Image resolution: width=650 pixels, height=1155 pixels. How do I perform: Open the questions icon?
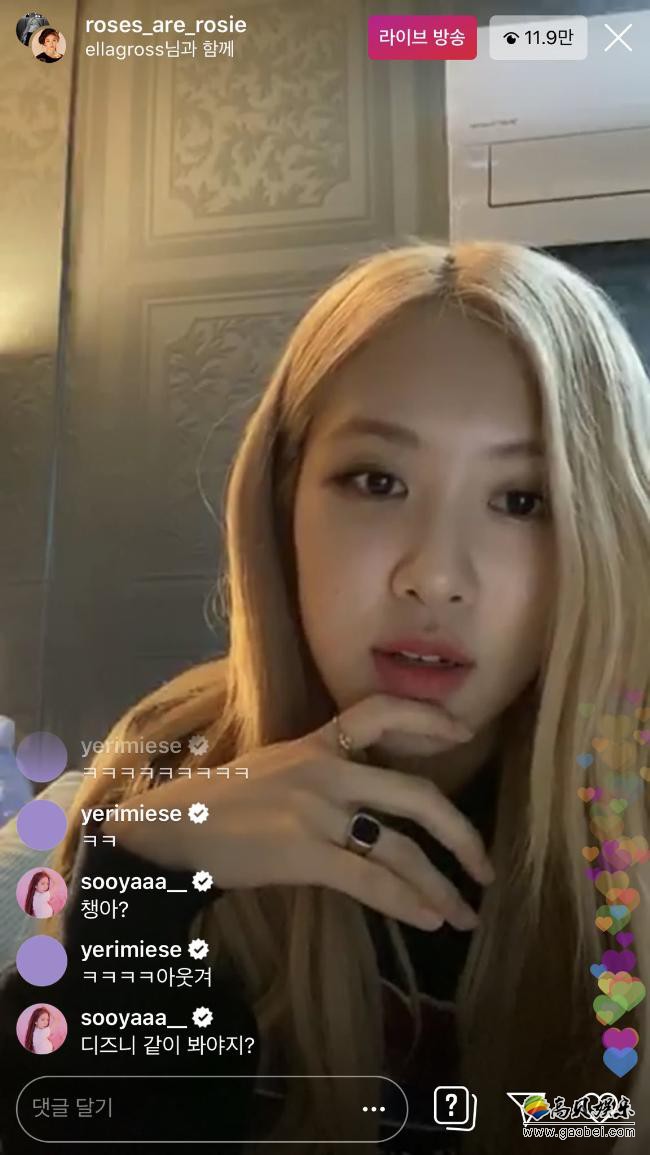[453, 1107]
